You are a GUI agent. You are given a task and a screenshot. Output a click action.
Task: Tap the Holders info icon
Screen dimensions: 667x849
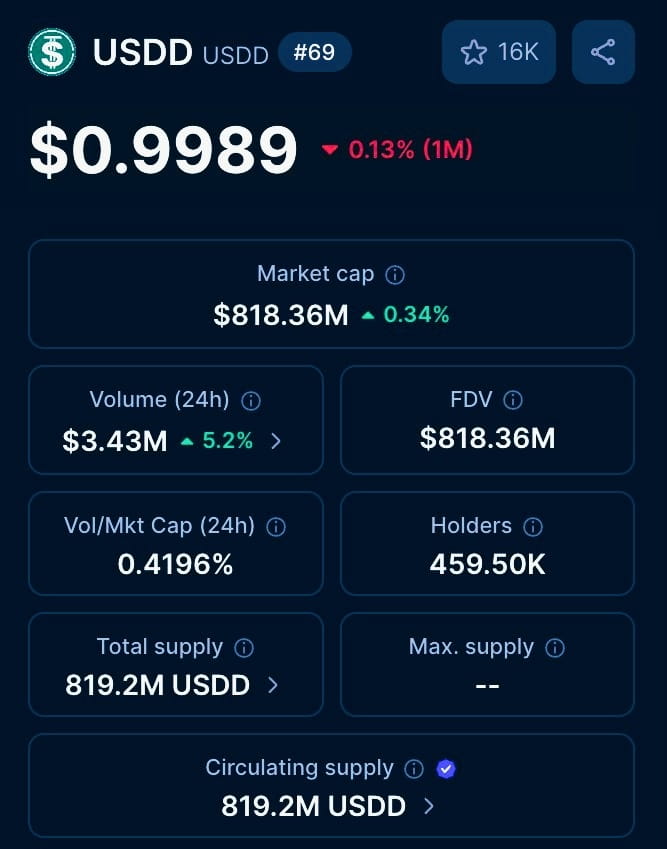pyautogui.click(x=533, y=526)
